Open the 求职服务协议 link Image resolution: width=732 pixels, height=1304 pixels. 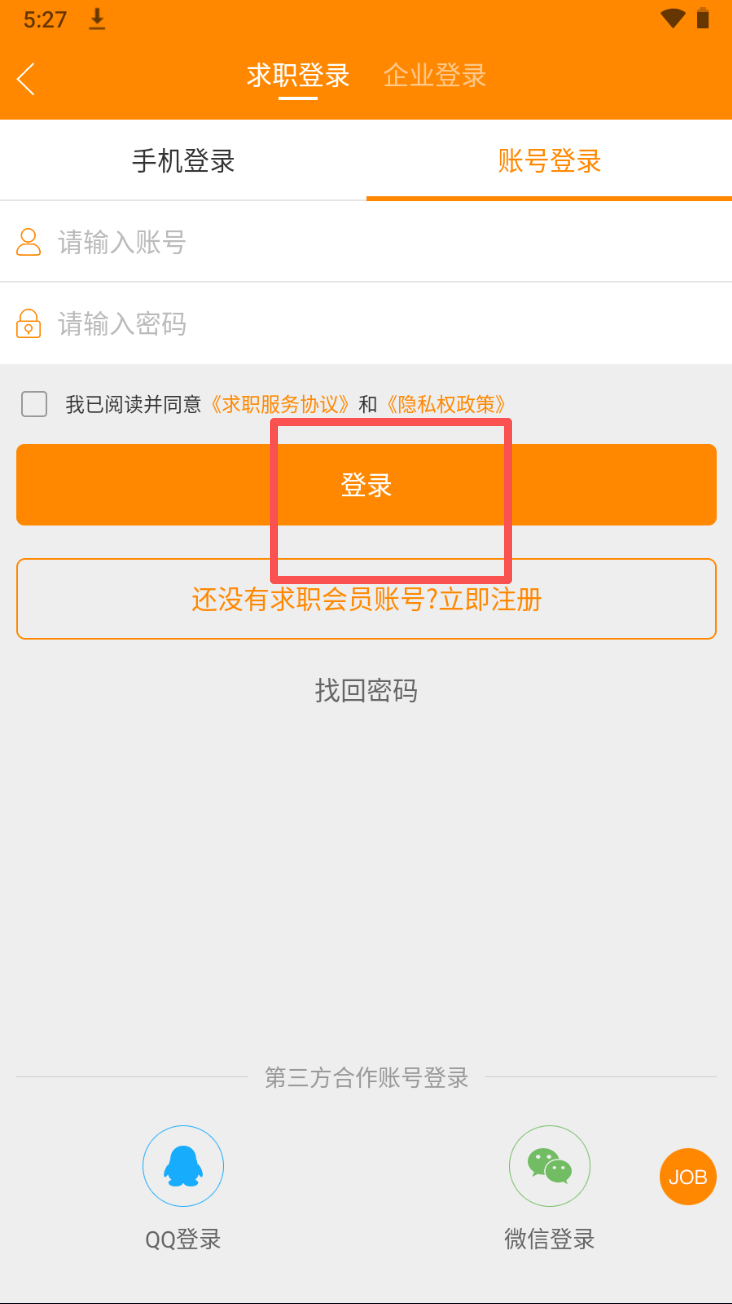[x=280, y=404]
